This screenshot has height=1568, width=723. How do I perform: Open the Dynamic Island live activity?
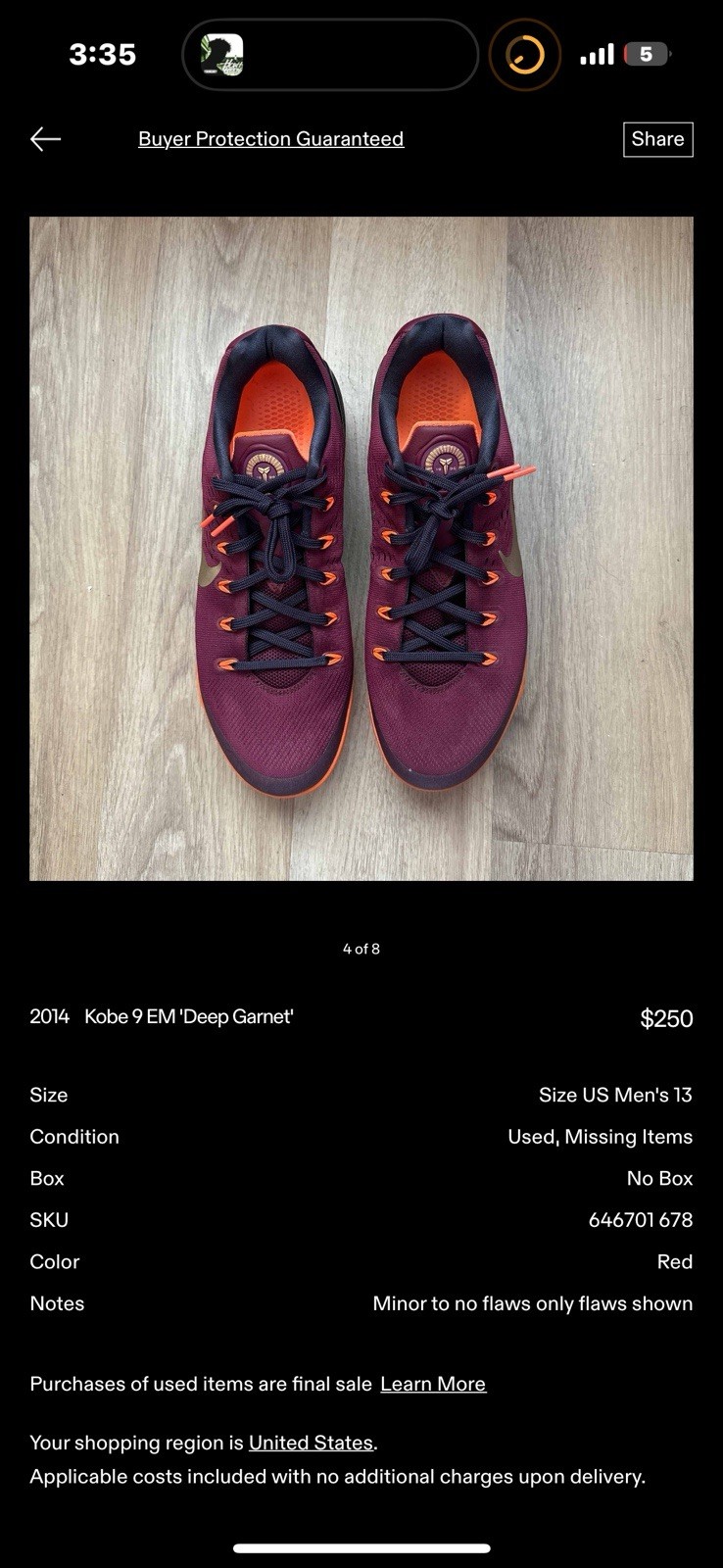click(x=329, y=55)
